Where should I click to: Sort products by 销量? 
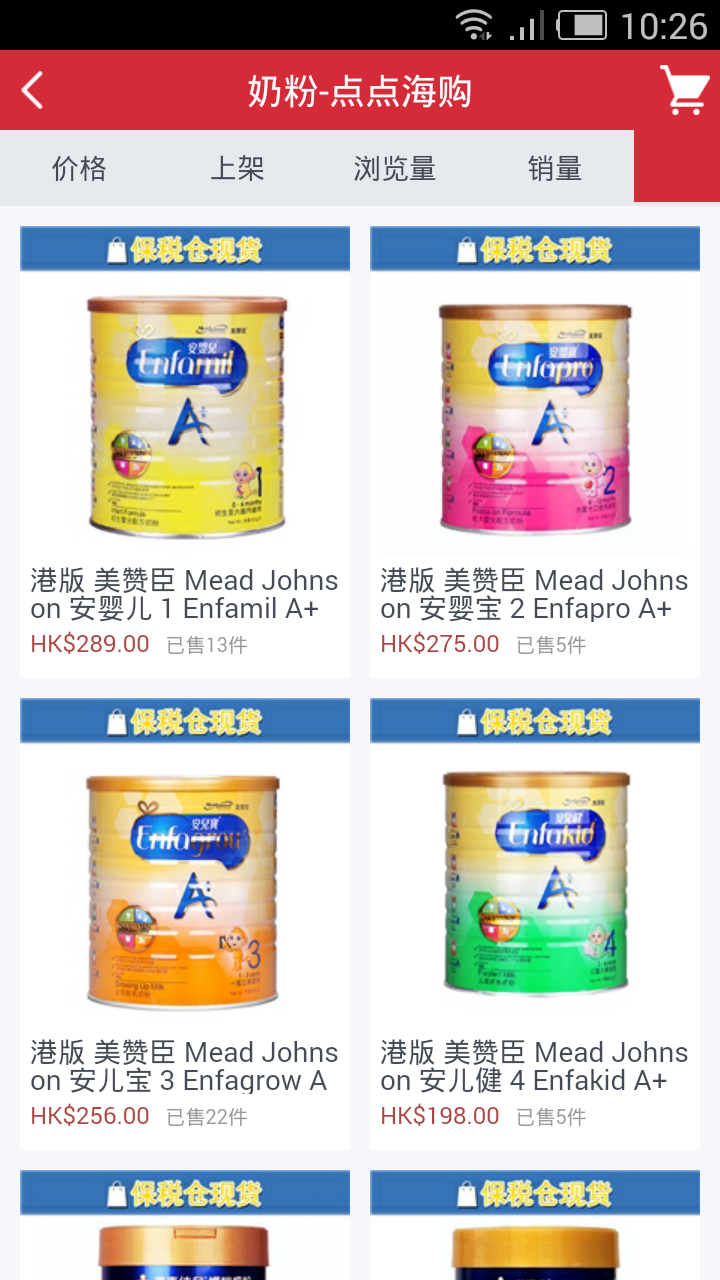[x=554, y=168]
